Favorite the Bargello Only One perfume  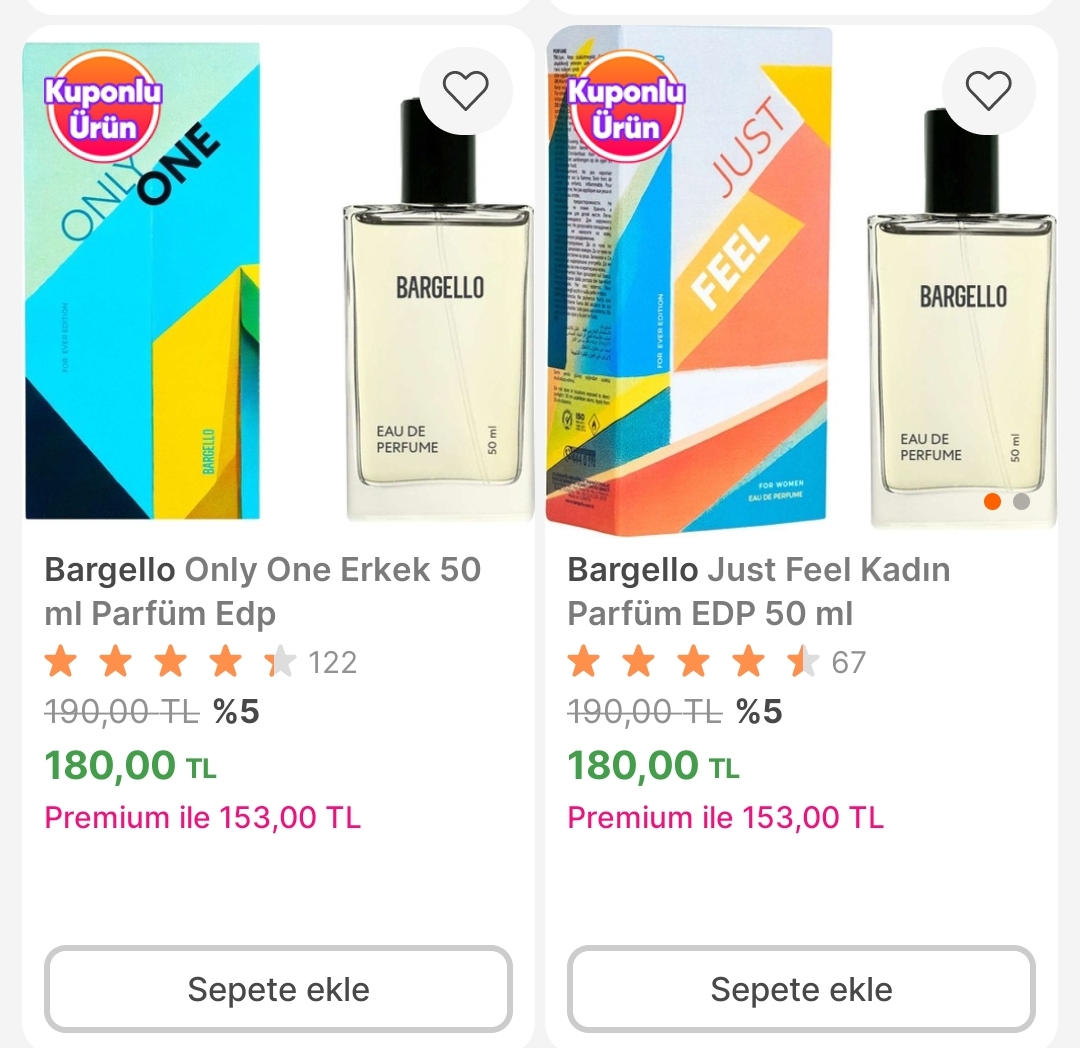click(x=465, y=91)
